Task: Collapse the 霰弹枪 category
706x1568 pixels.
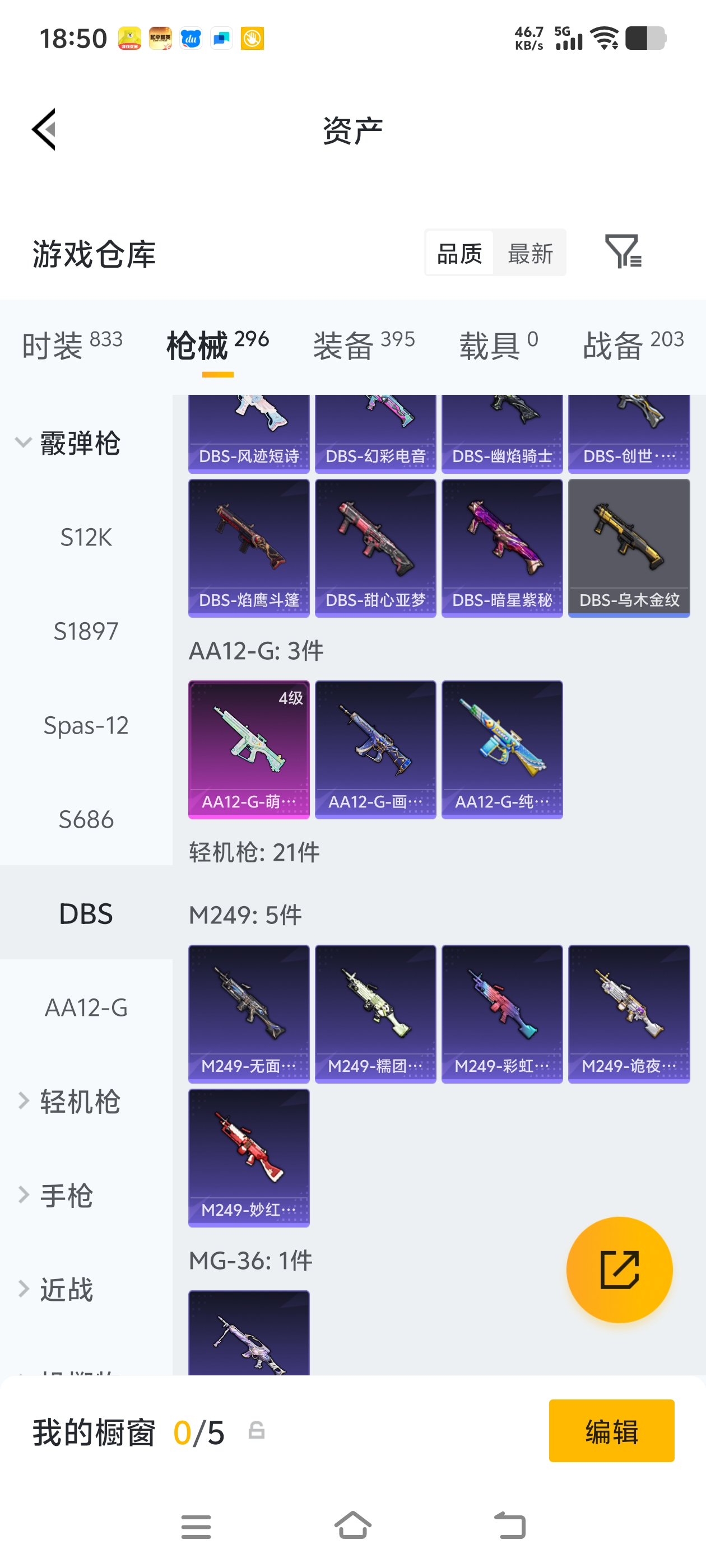Action: click(x=67, y=442)
